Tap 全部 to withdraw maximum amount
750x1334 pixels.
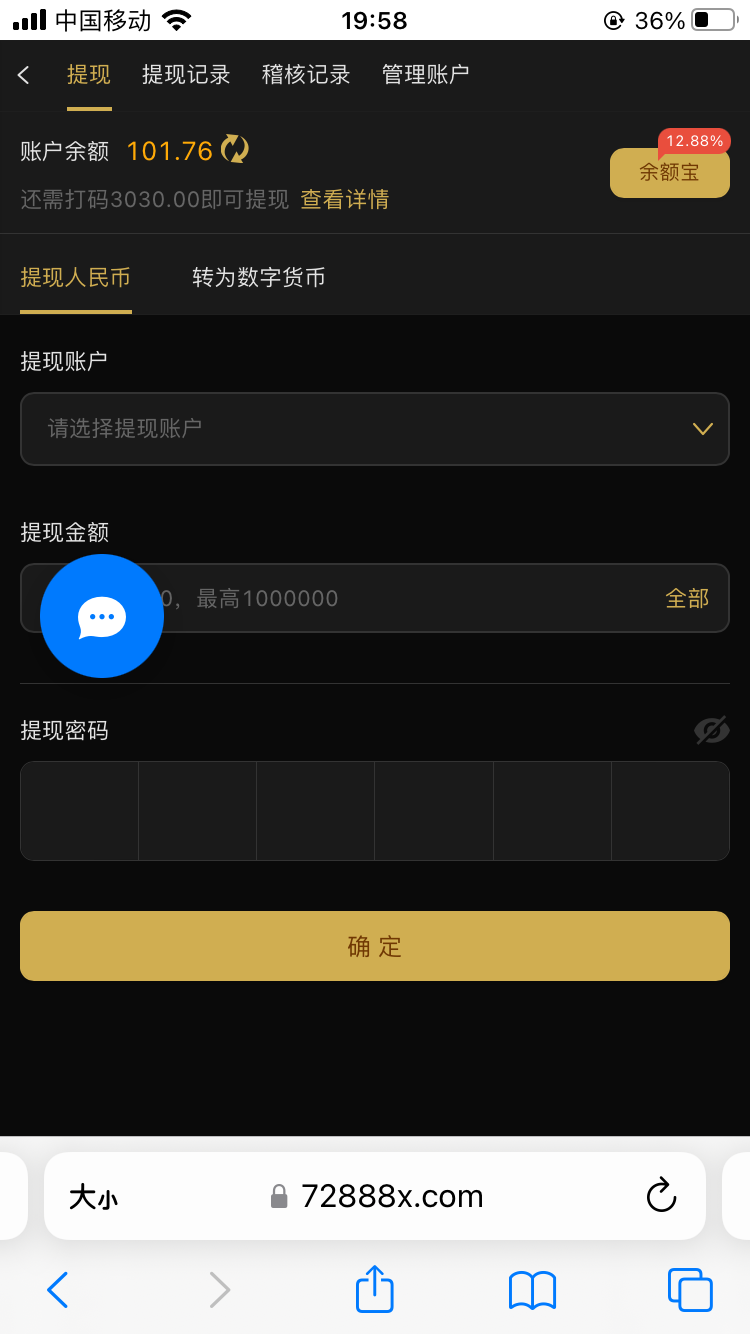click(x=687, y=598)
